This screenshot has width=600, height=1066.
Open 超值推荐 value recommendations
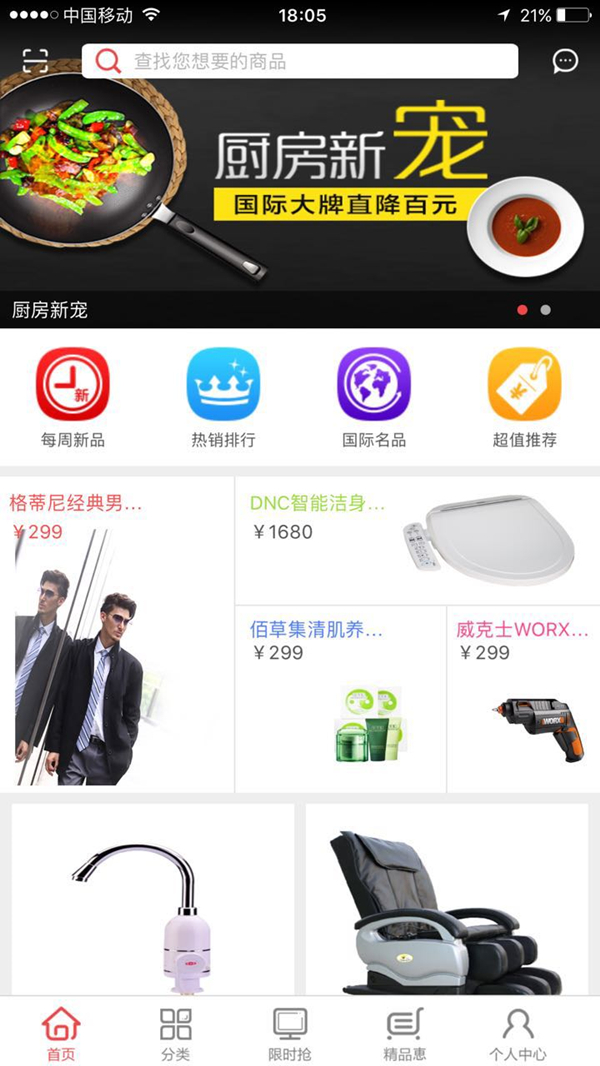pyautogui.click(x=524, y=397)
